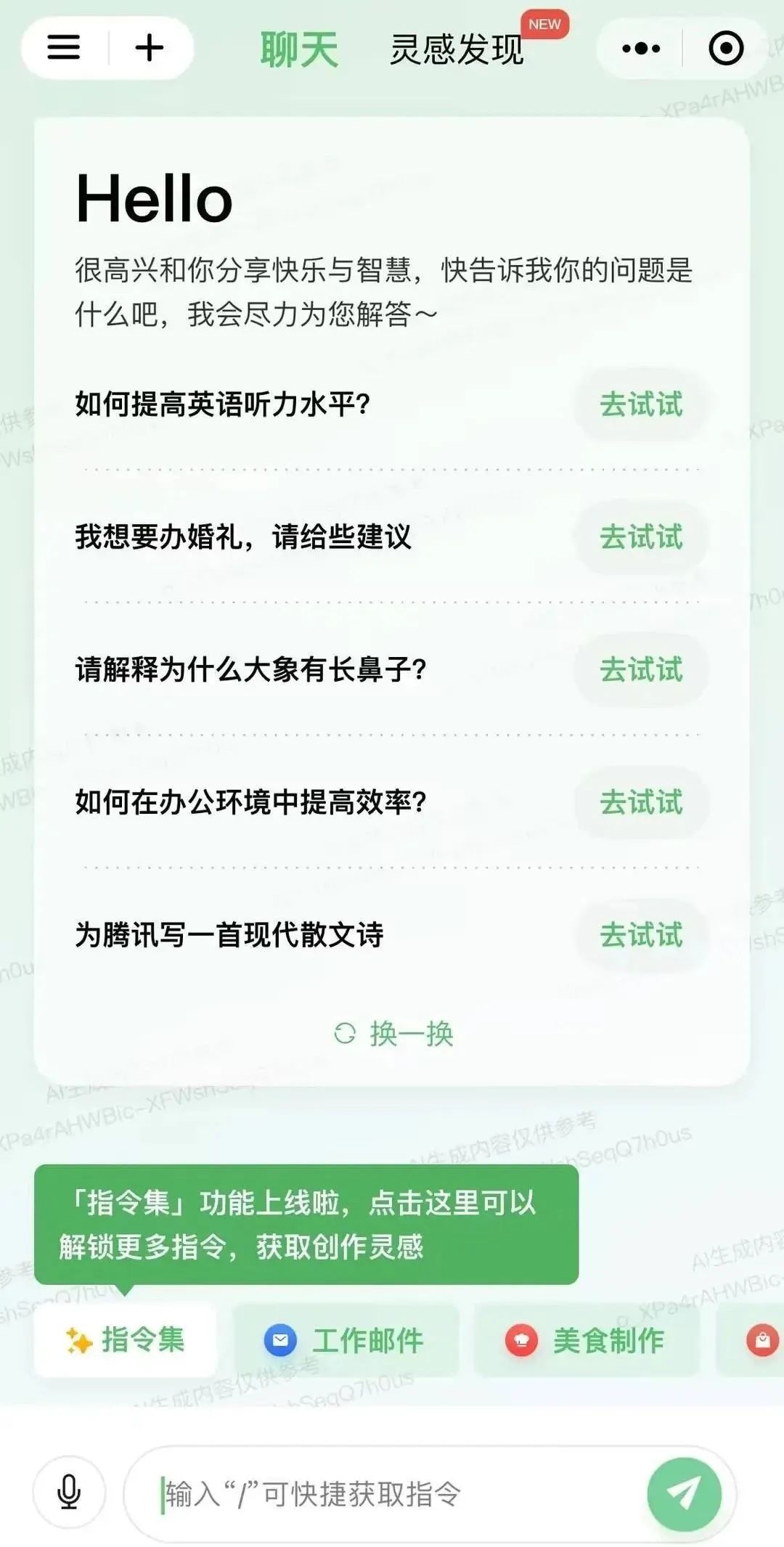Refresh suggestions with 换一换
The width and height of the screenshot is (784, 1547).
pos(394,1033)
